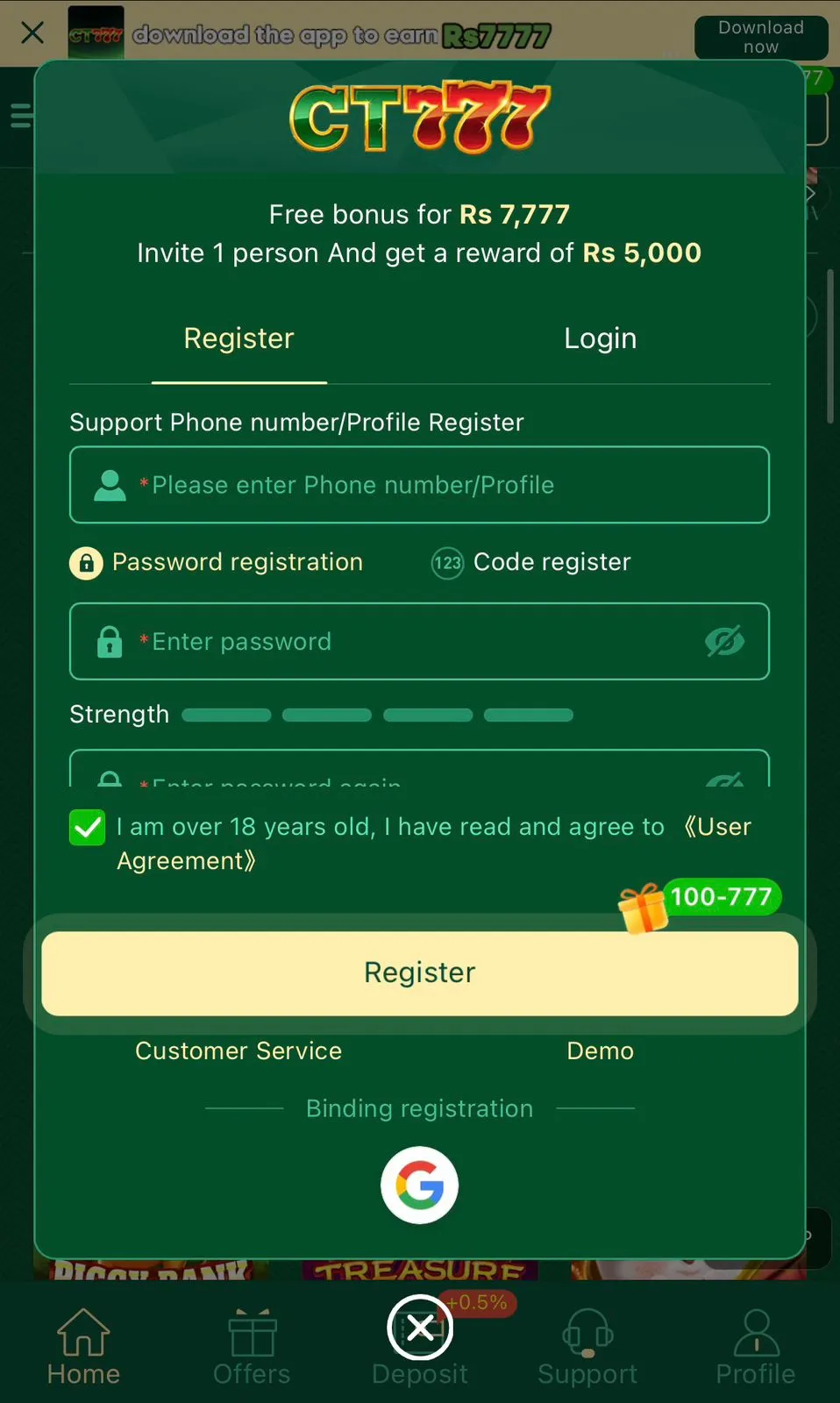Open the Support tab
The height and width of the screenshot is (1403, 840).
click(x=587, y=1346)
